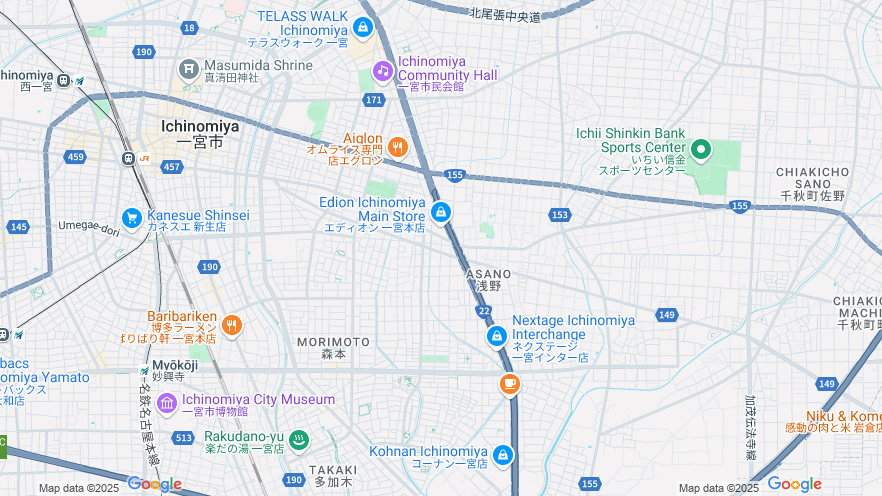Tap the Myōkōji station marker
Image resolution: width=882 pixels, height=496 pixels.
[x=143, y=370]
